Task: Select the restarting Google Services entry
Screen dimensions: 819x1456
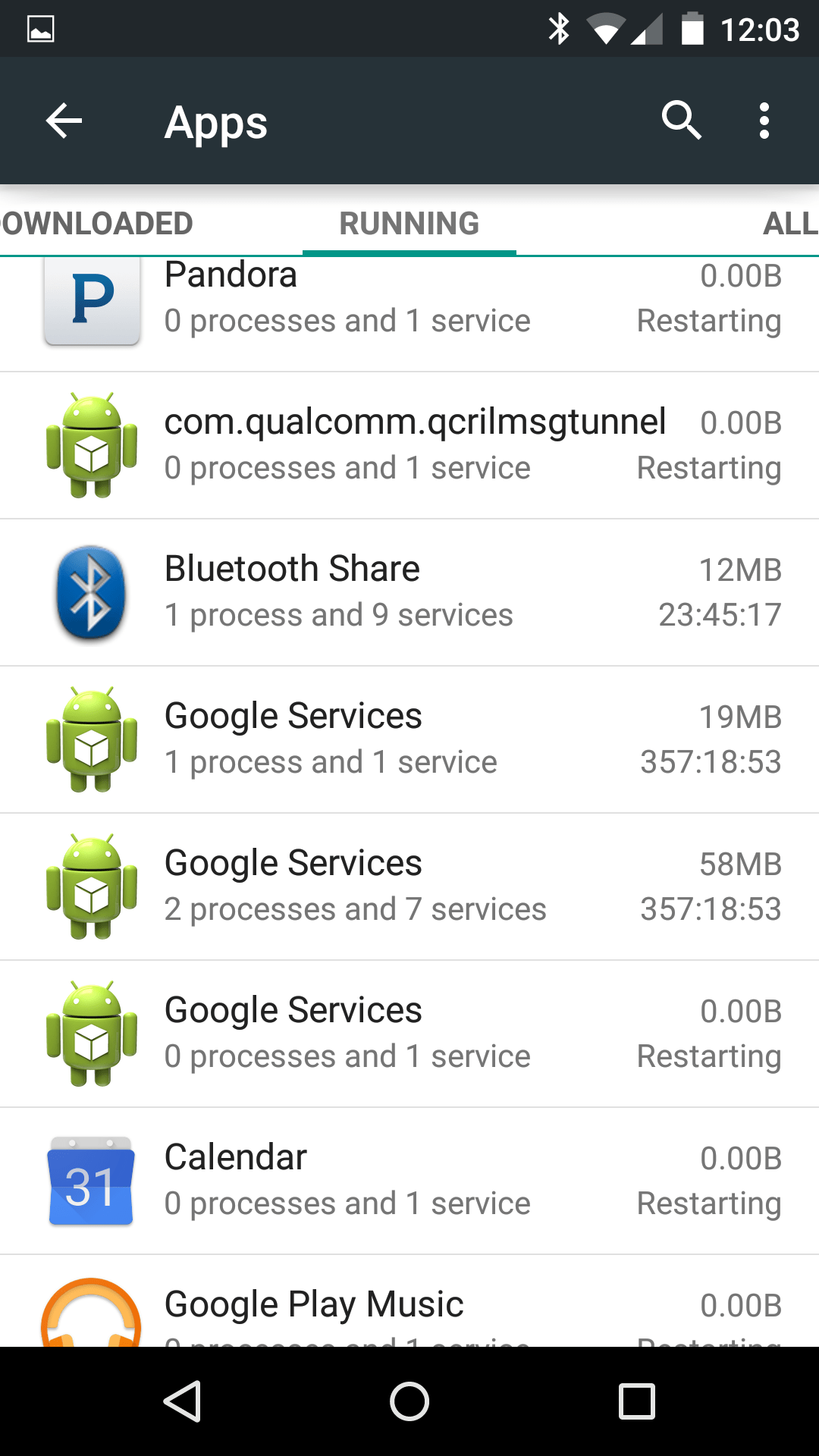Action: 409,1033
